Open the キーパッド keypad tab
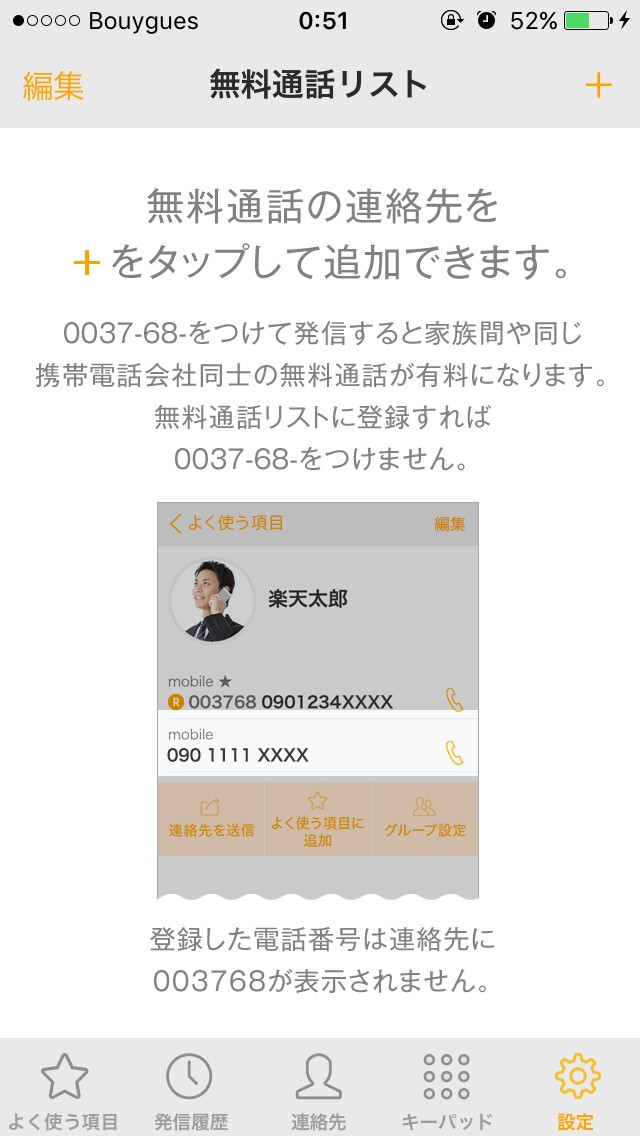 [447, 1090]
